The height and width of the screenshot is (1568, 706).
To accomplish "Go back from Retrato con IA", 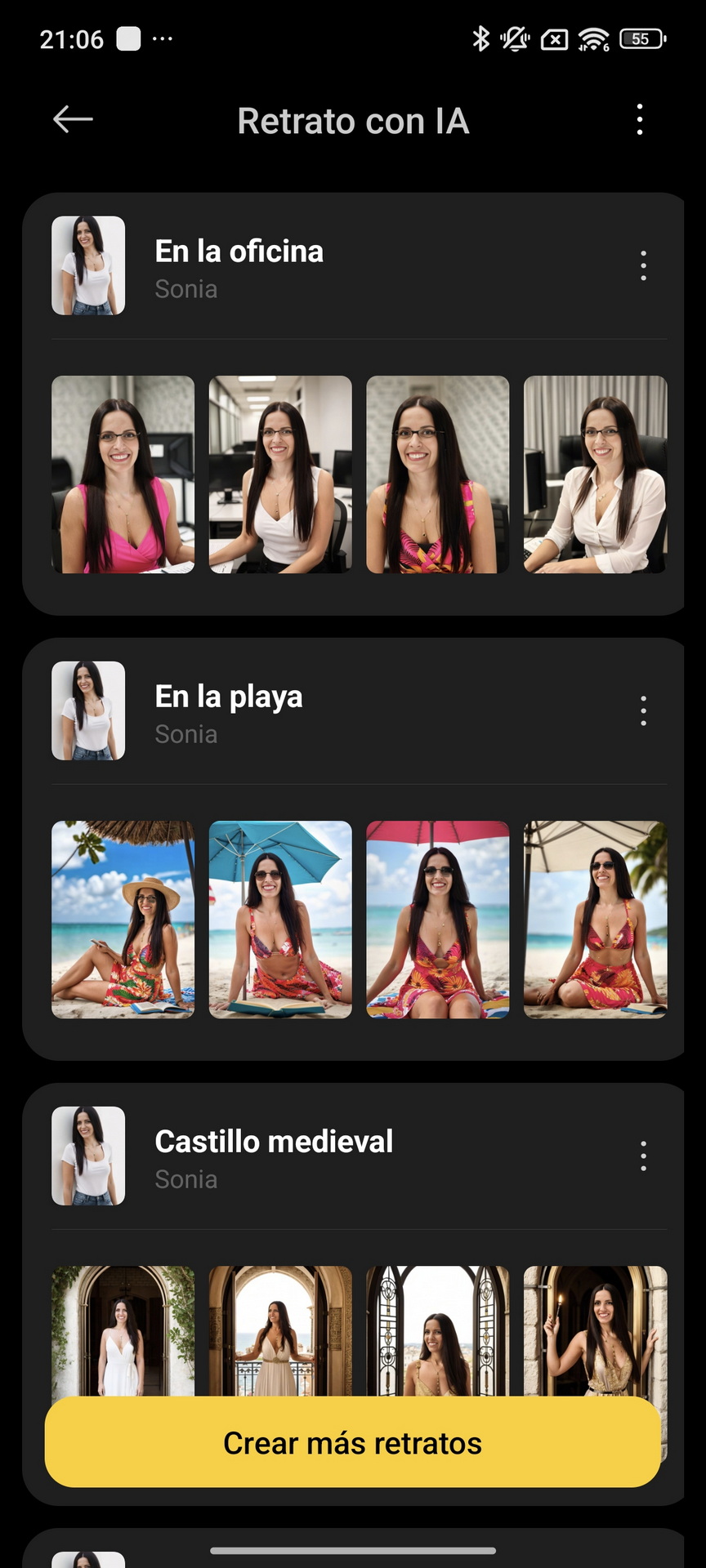I will click(73, 120).
